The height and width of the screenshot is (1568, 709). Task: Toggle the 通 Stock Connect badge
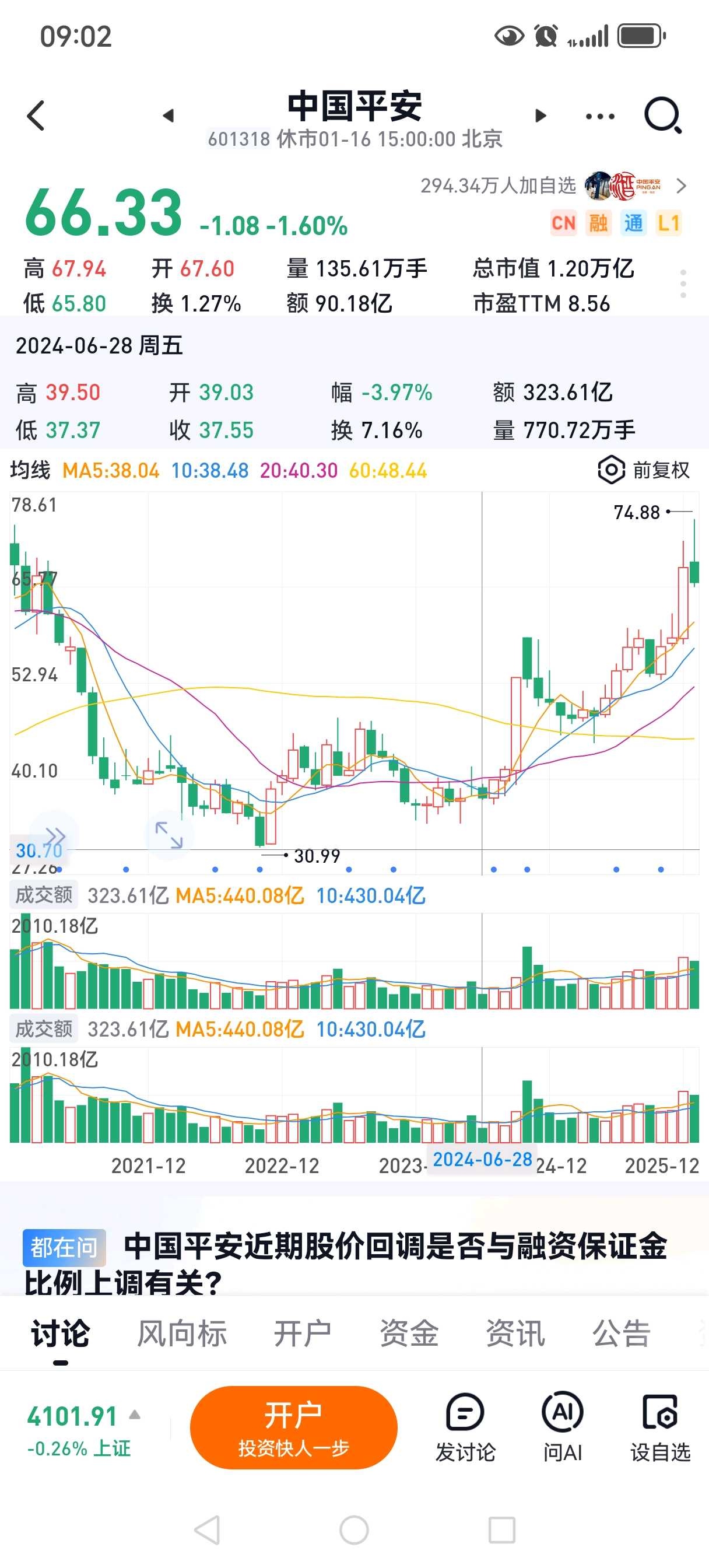coord(633,223)
